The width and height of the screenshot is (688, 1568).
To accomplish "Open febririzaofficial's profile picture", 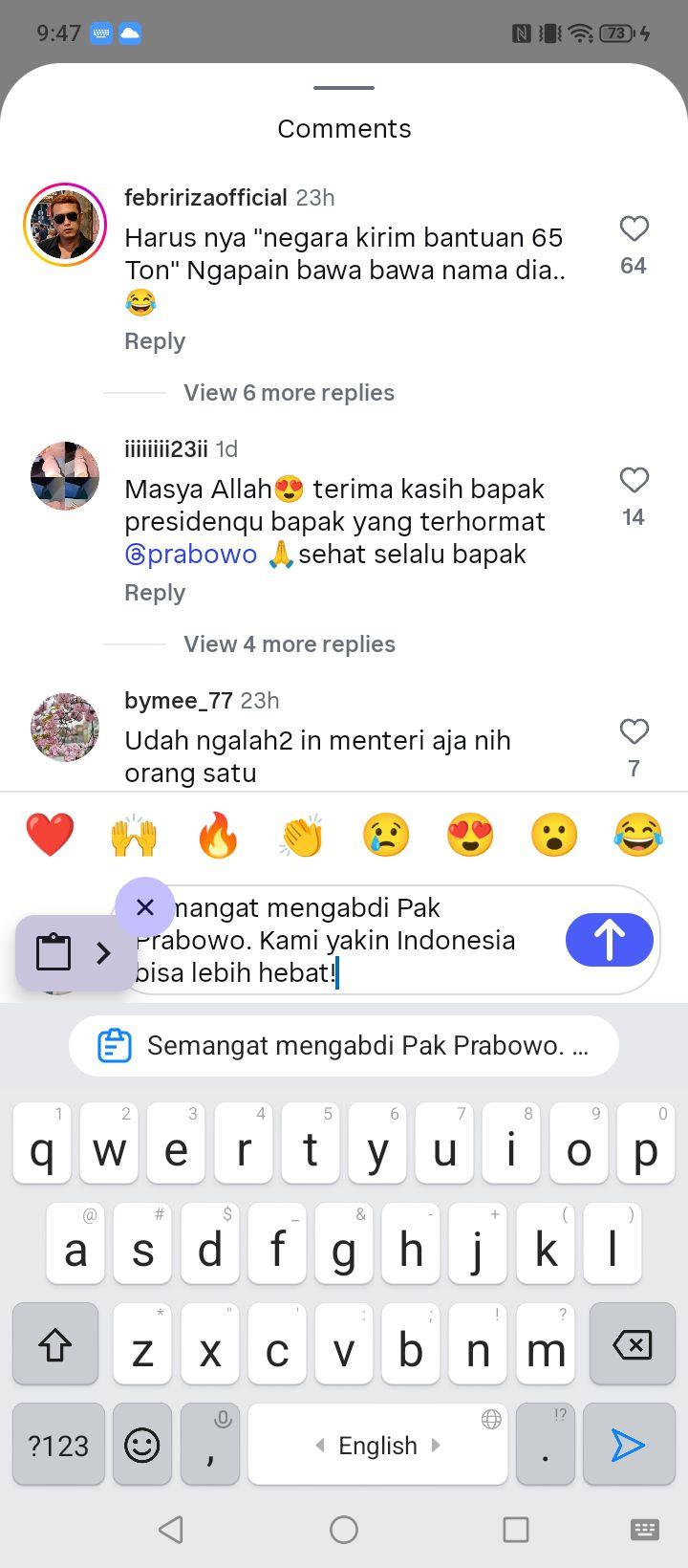I will [65, 225].
